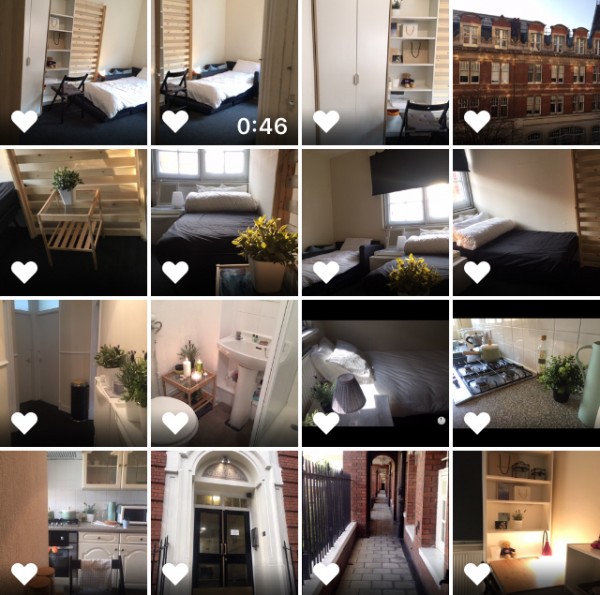
Task: View photo of folded white duvet on bed
Action: [526, 220]
